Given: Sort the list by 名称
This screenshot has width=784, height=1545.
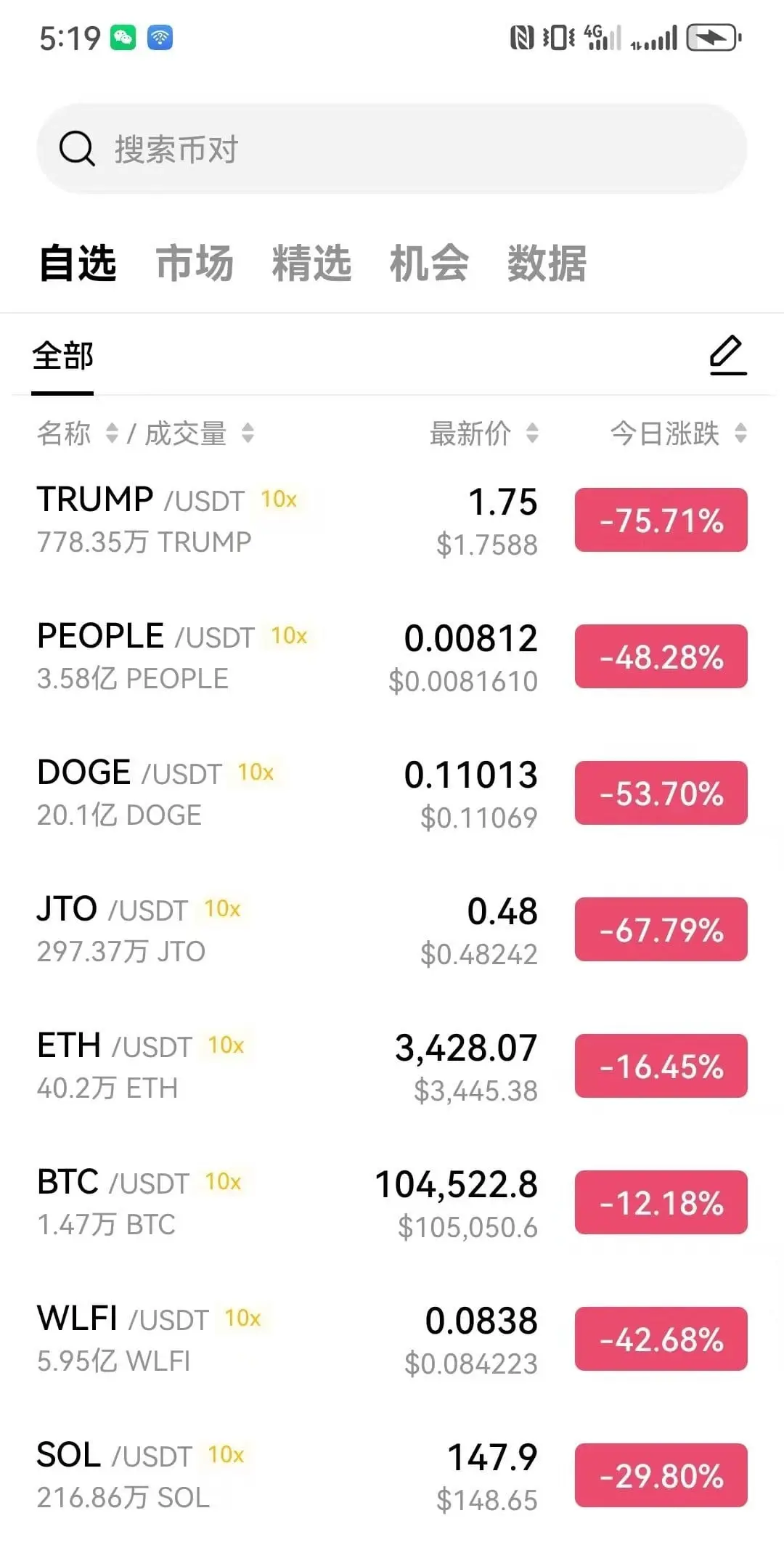Looking at the screenshot, I should tap(76, 433).
